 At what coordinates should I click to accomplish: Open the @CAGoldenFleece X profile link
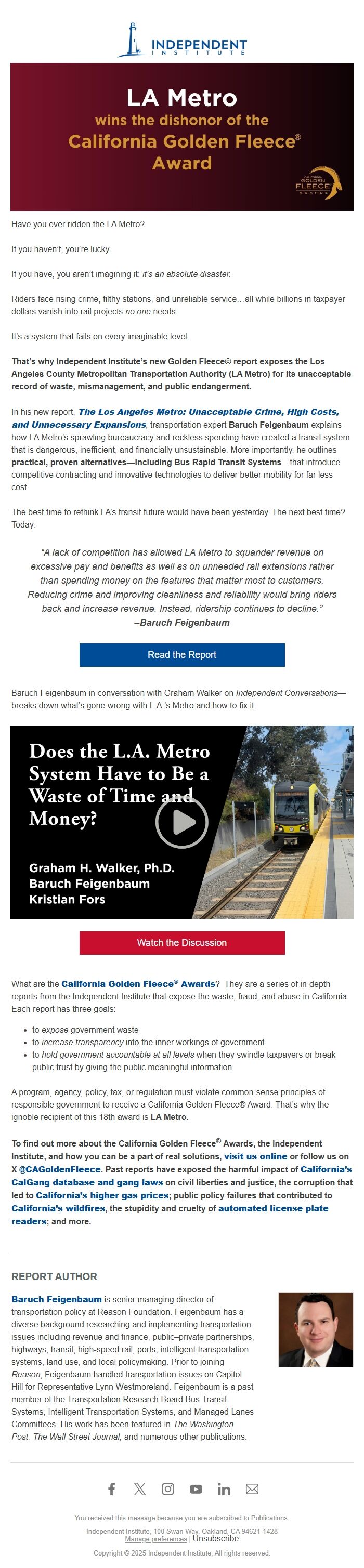pos(60,1169)
